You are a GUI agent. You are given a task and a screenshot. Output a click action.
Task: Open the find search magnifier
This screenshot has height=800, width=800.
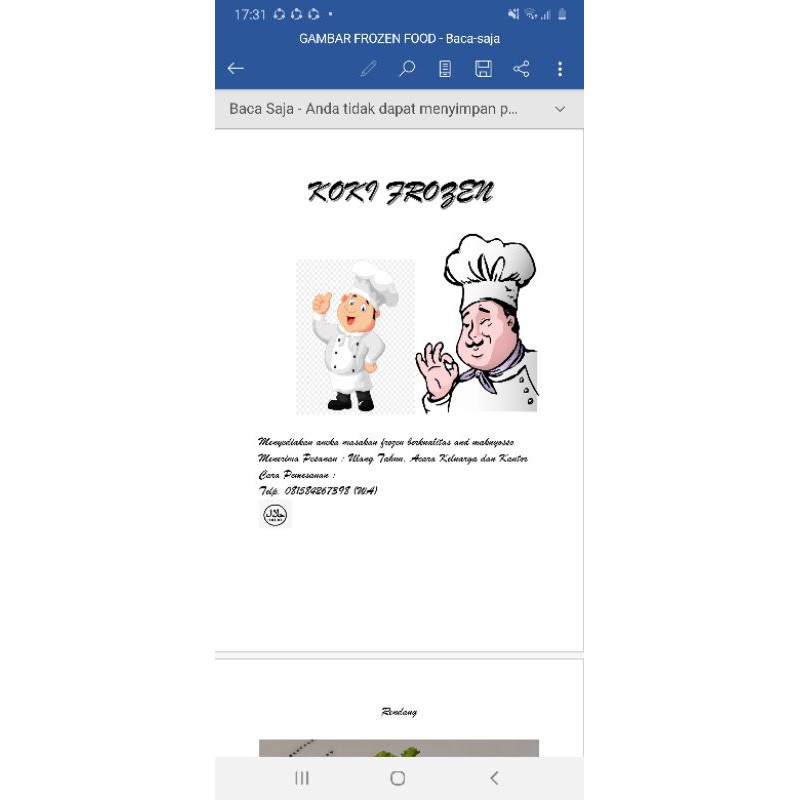click(407, 68)
